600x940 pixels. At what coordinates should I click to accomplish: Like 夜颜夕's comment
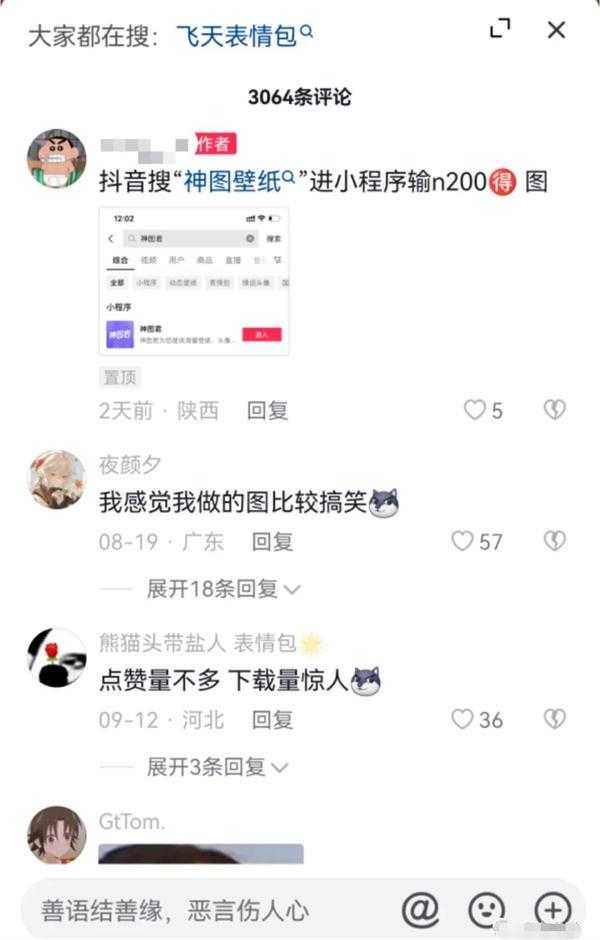coord(462,541)
